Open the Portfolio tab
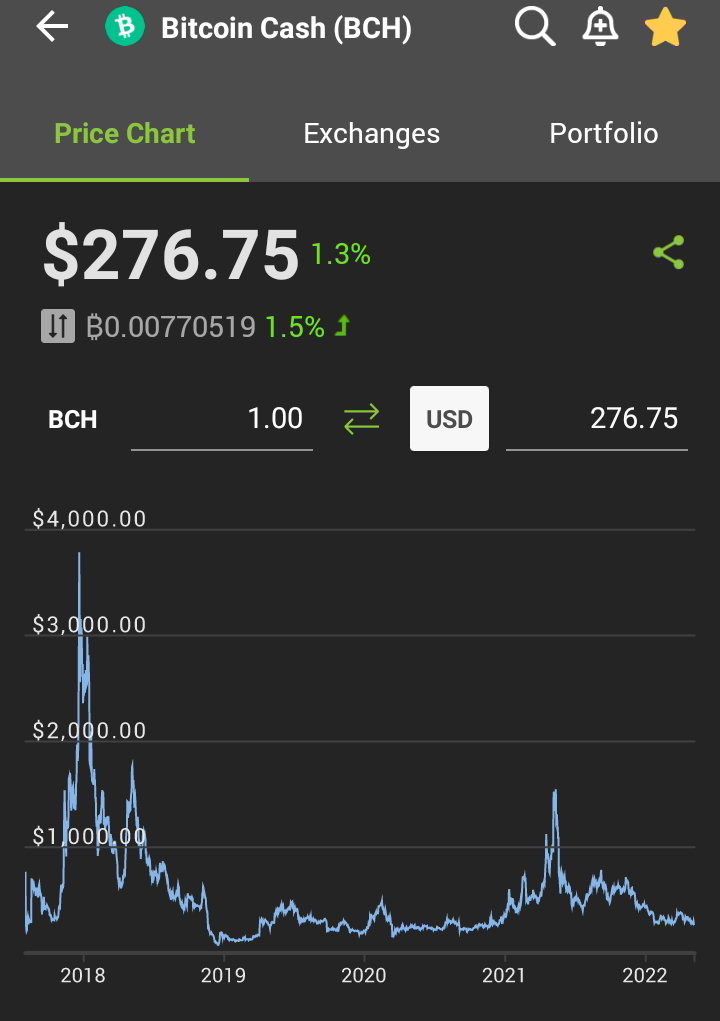The height and width of the screenshot is (1021, 720). pyautogui.click(x=603, y=133)
